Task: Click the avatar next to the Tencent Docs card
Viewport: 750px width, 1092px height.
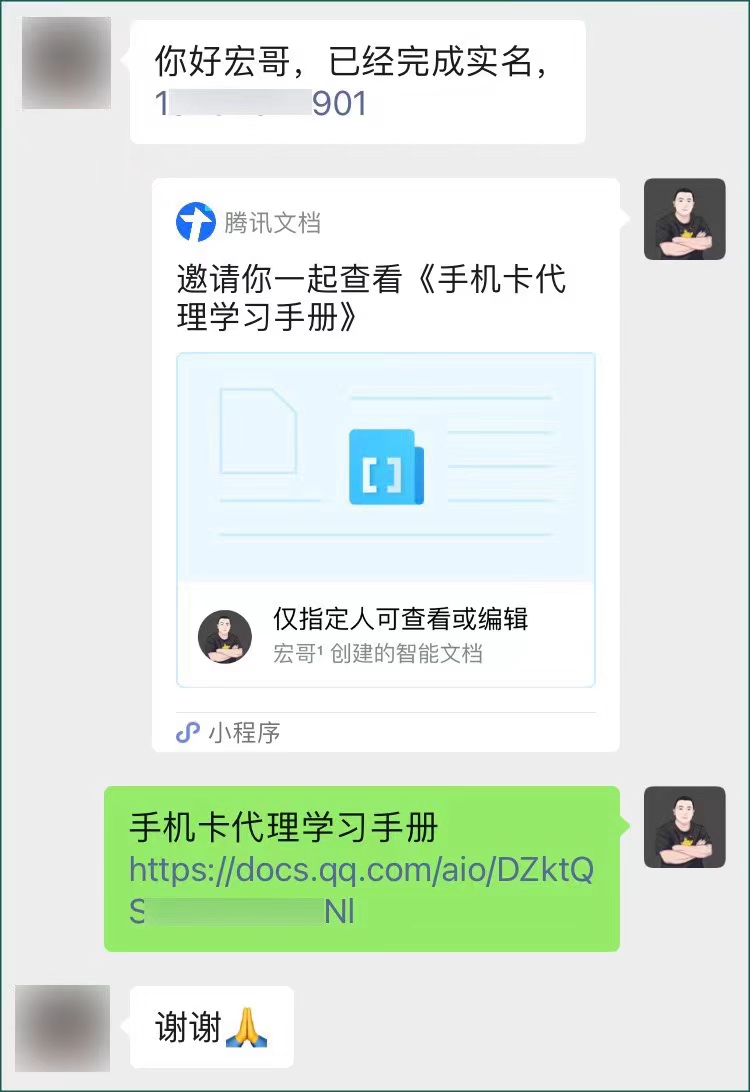Action: tap(686, 219)
